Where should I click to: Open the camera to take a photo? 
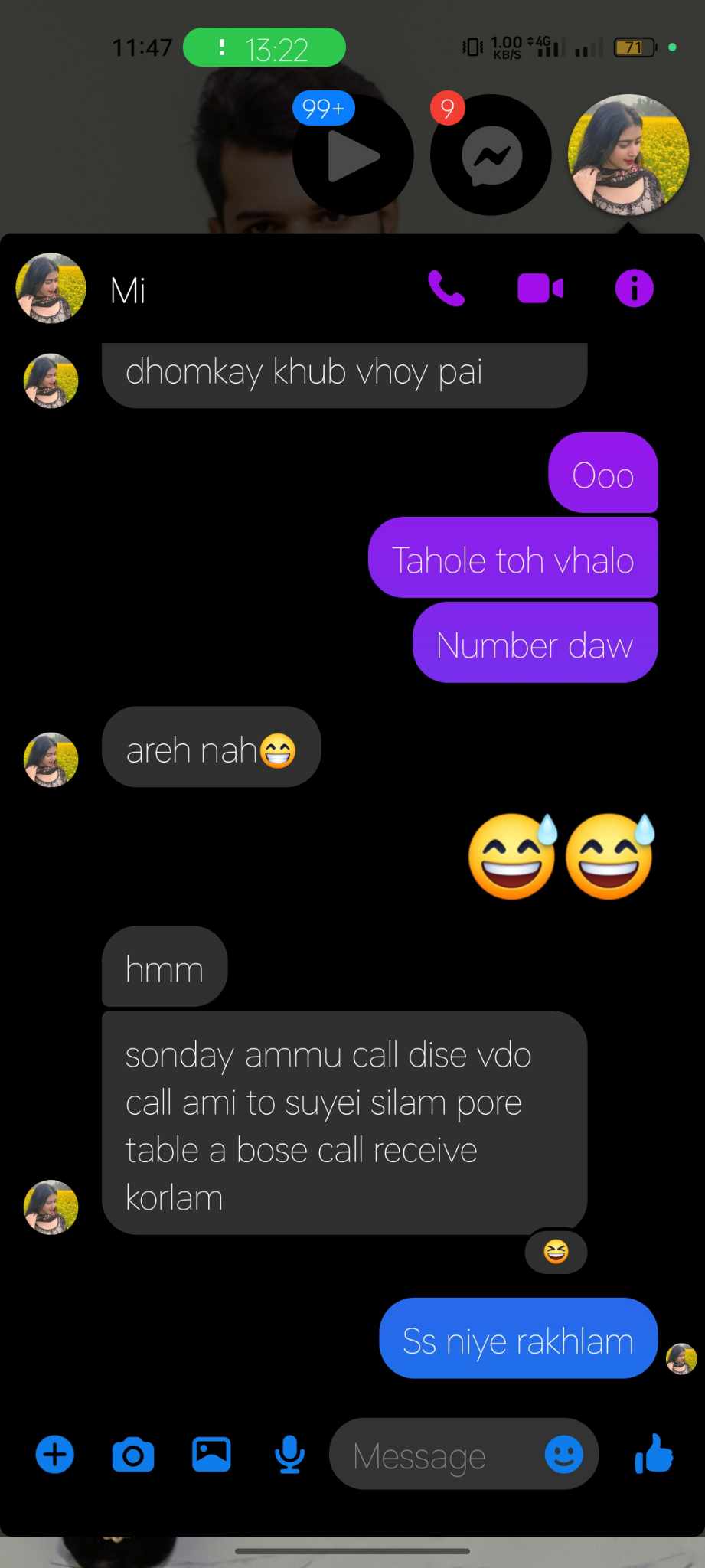coord(133,1455)
